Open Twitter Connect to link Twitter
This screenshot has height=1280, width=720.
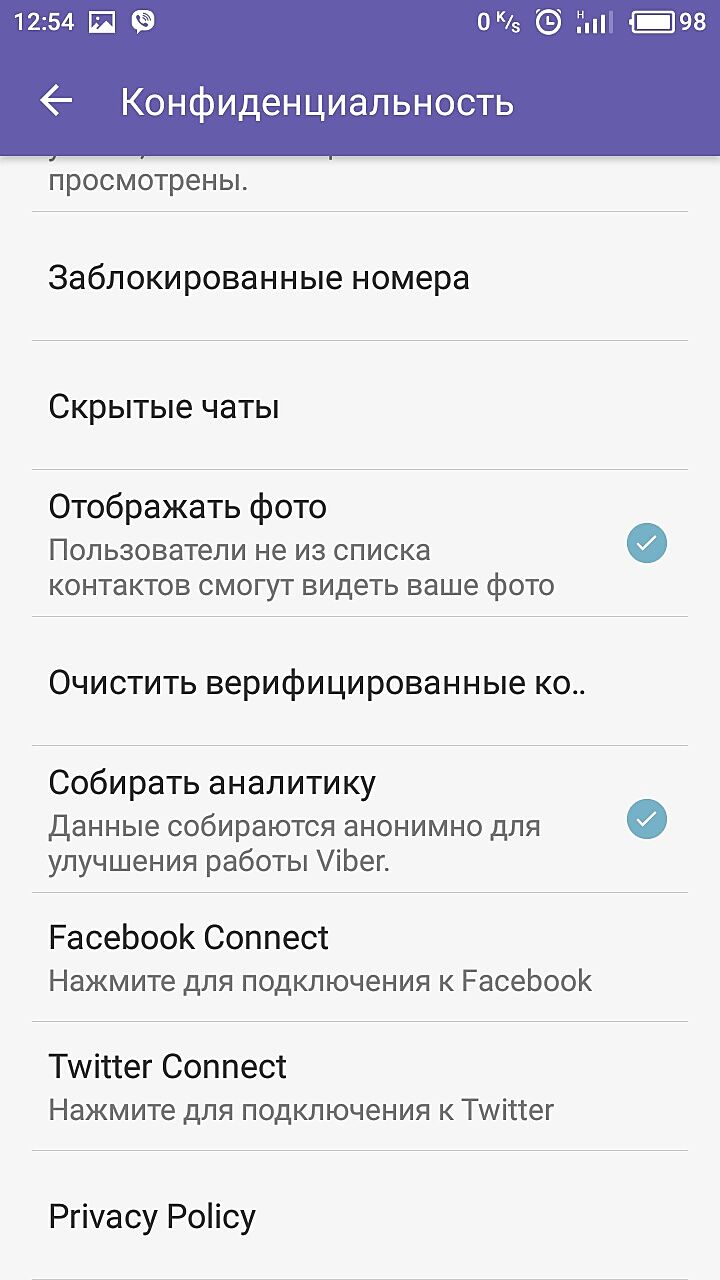[300, 1087]
